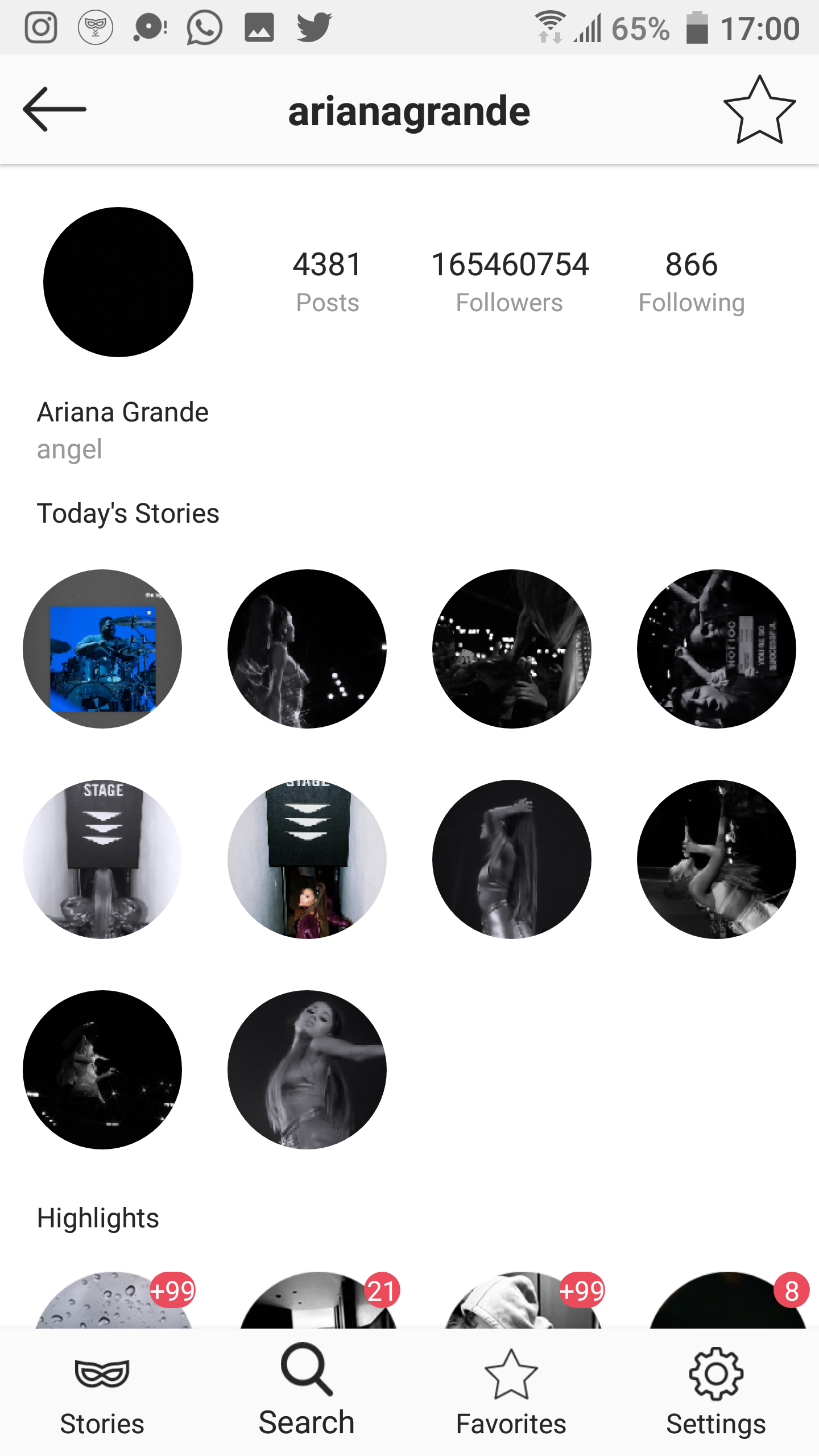This screenshot has width=819, height=1456.
Task: Open the story showing the blue drummer
Action: click(x=102, y=649)
